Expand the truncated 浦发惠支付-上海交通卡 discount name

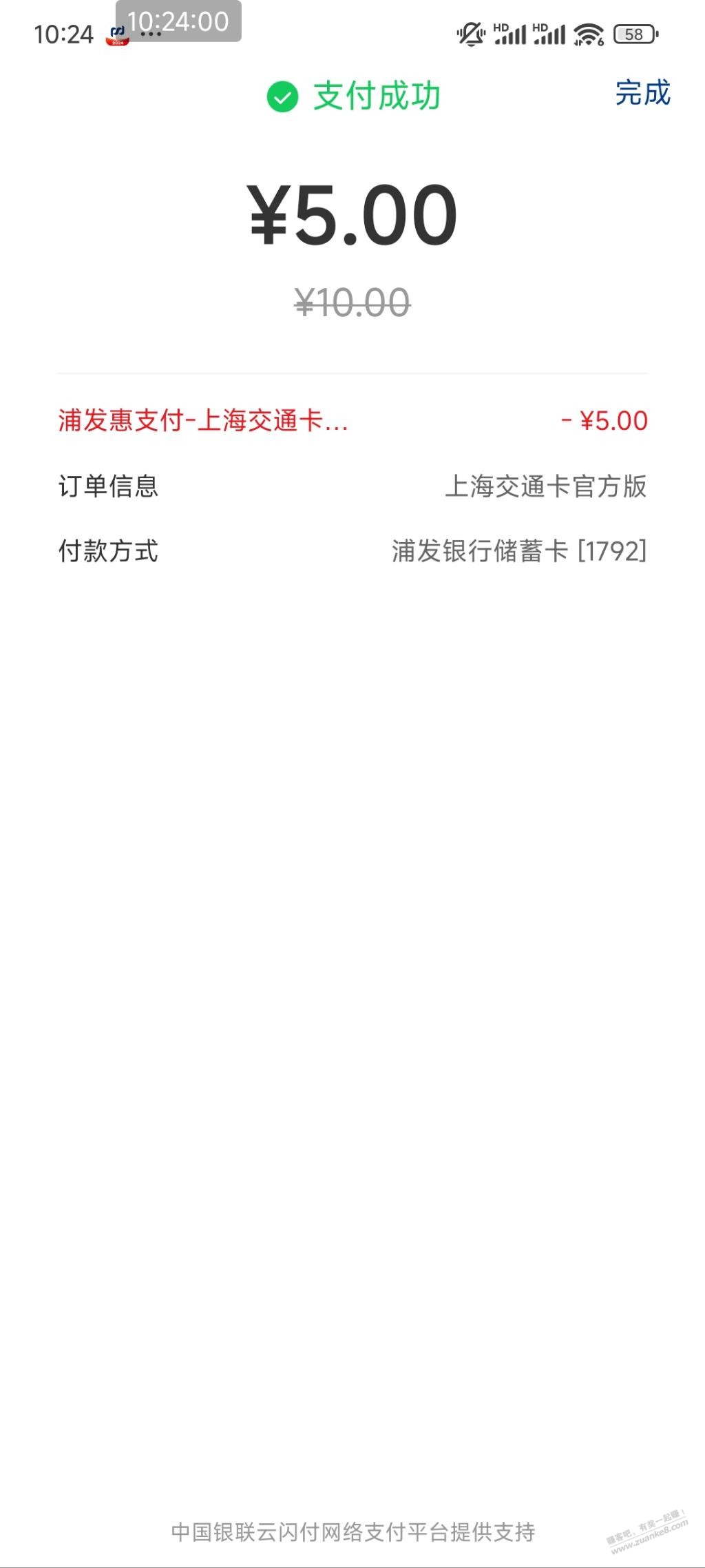click(203, 421)
